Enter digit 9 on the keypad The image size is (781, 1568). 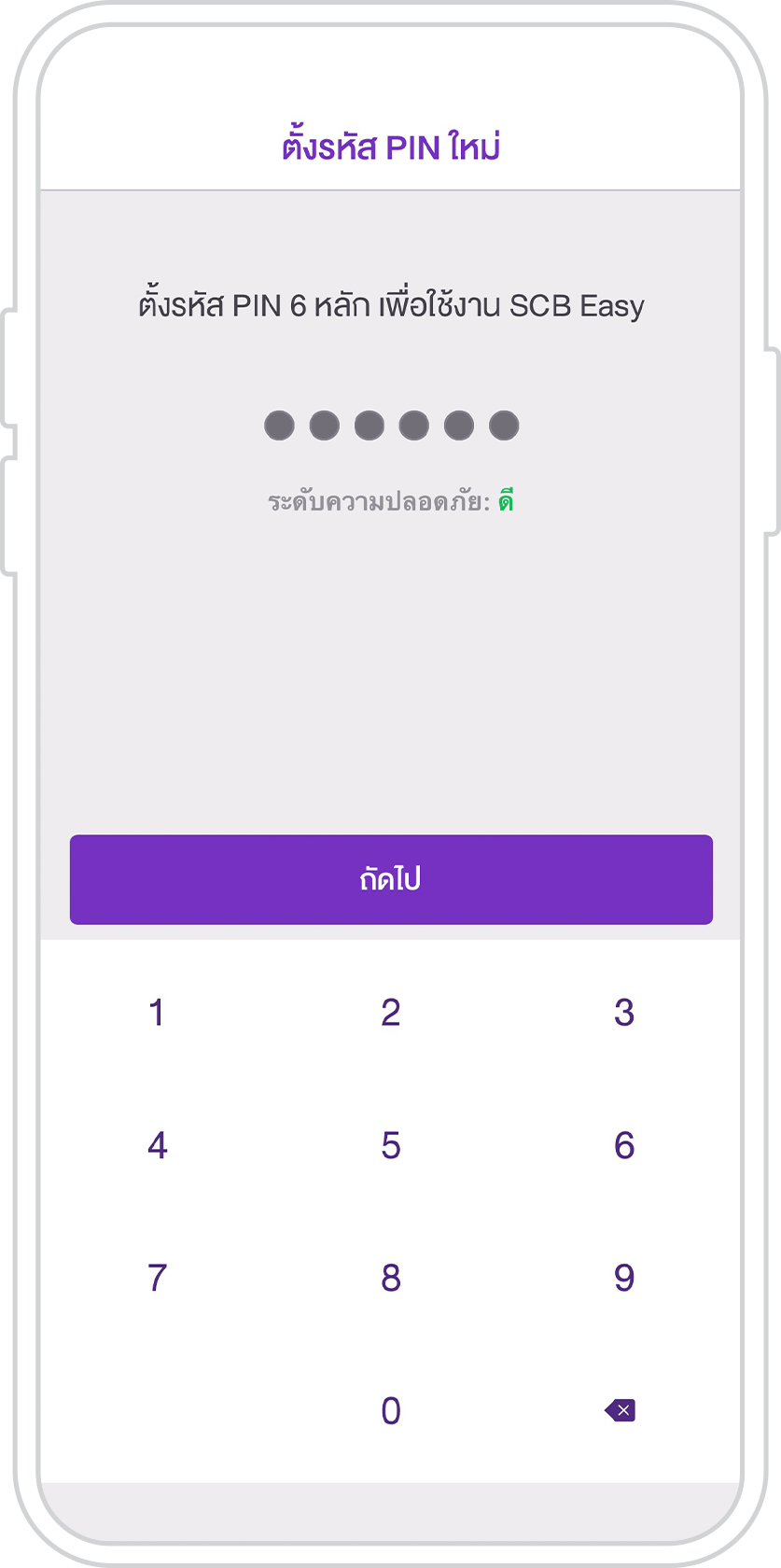(x=624, y=1278)
